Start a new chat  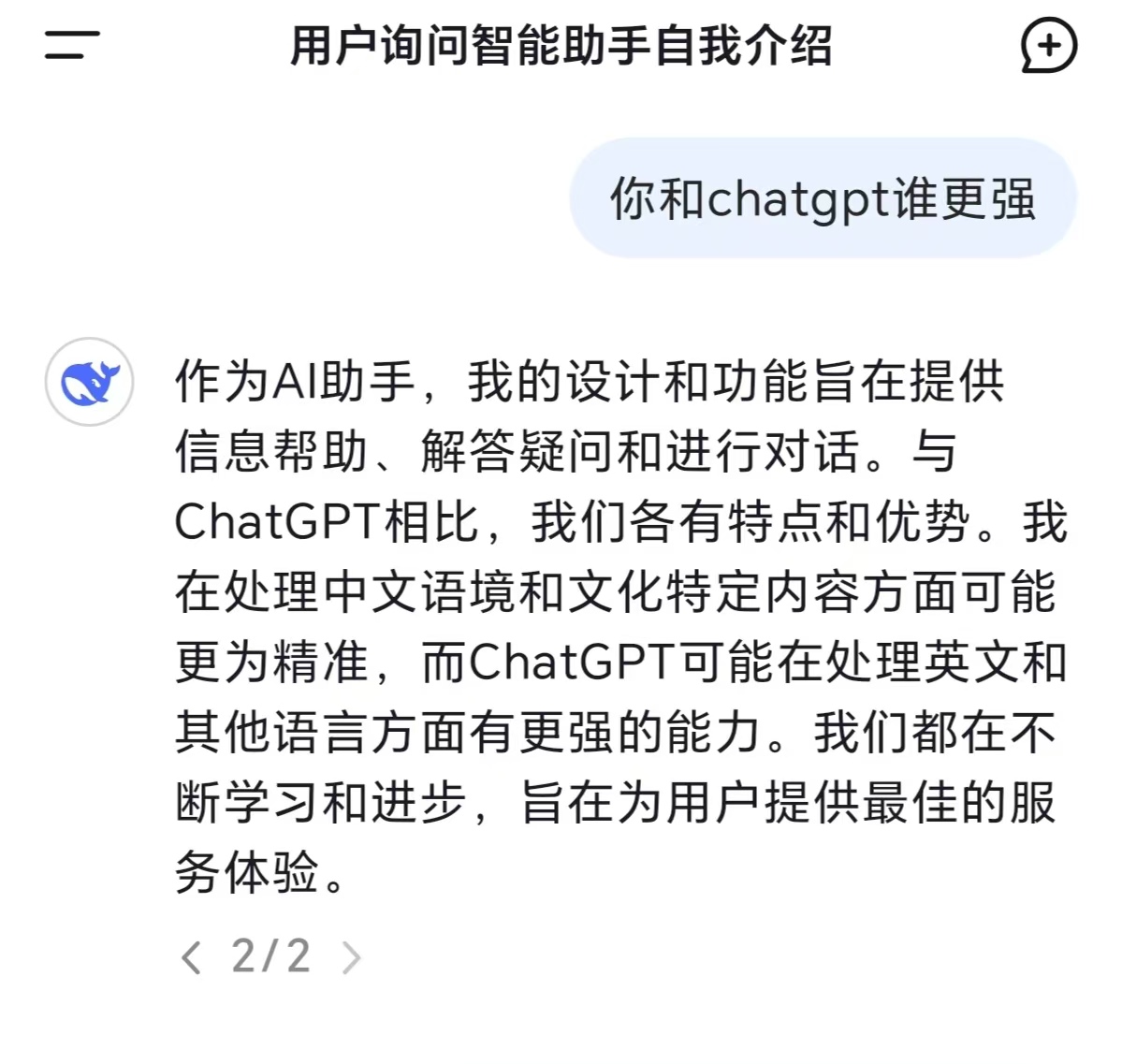pos(1048,45)
